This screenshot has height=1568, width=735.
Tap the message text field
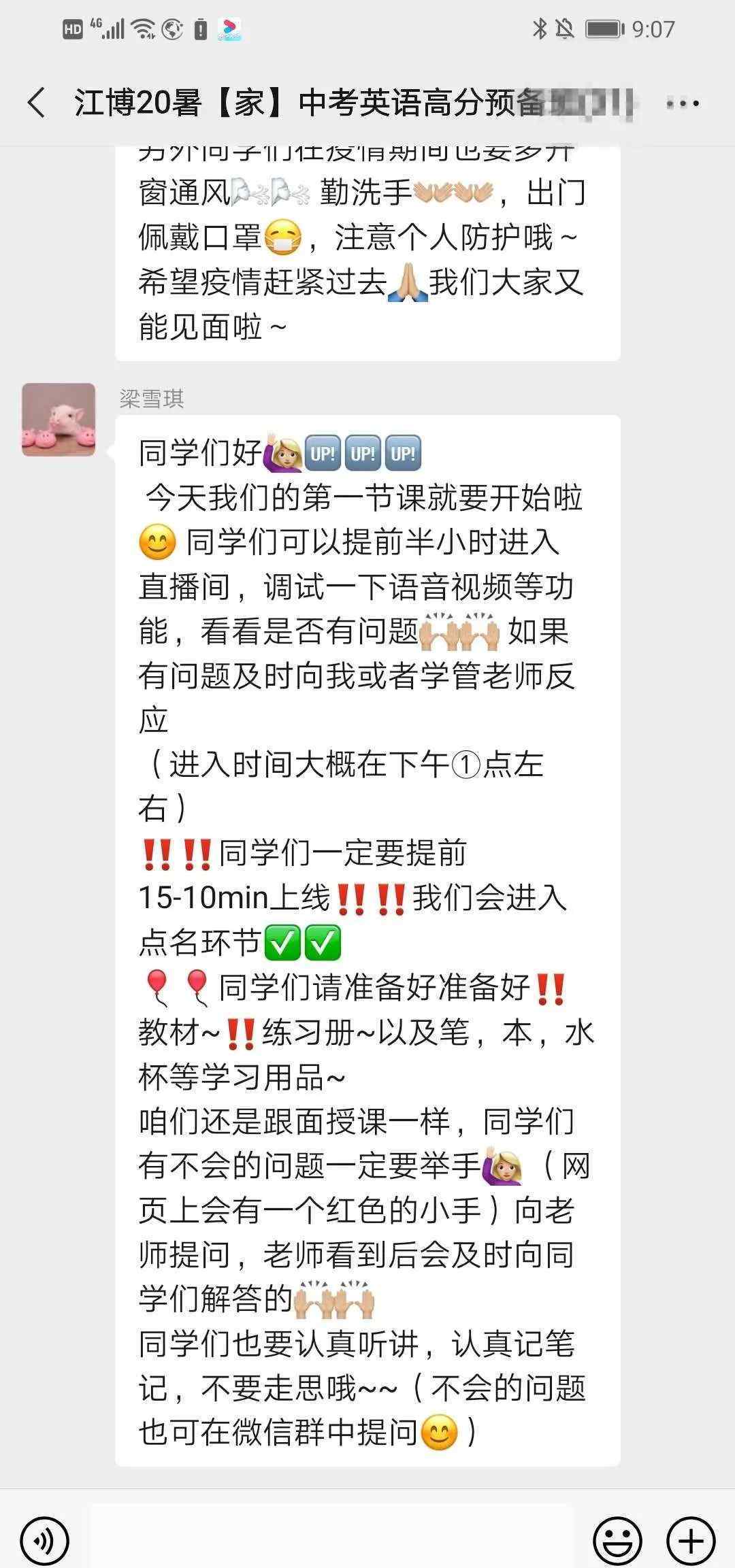pyautogui.click(x=332, y=1539)
